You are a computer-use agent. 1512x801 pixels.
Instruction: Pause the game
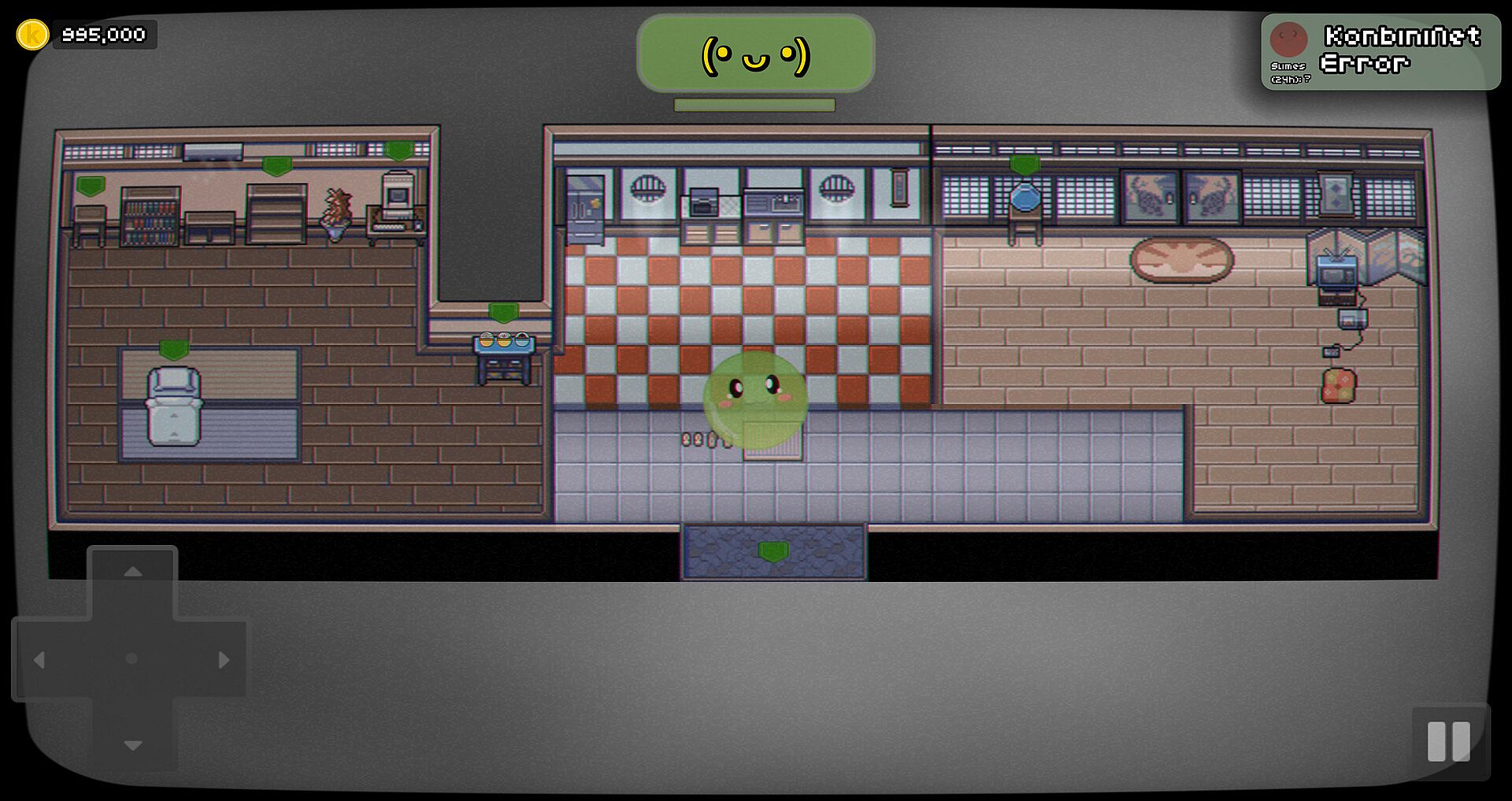[1449, 741]
